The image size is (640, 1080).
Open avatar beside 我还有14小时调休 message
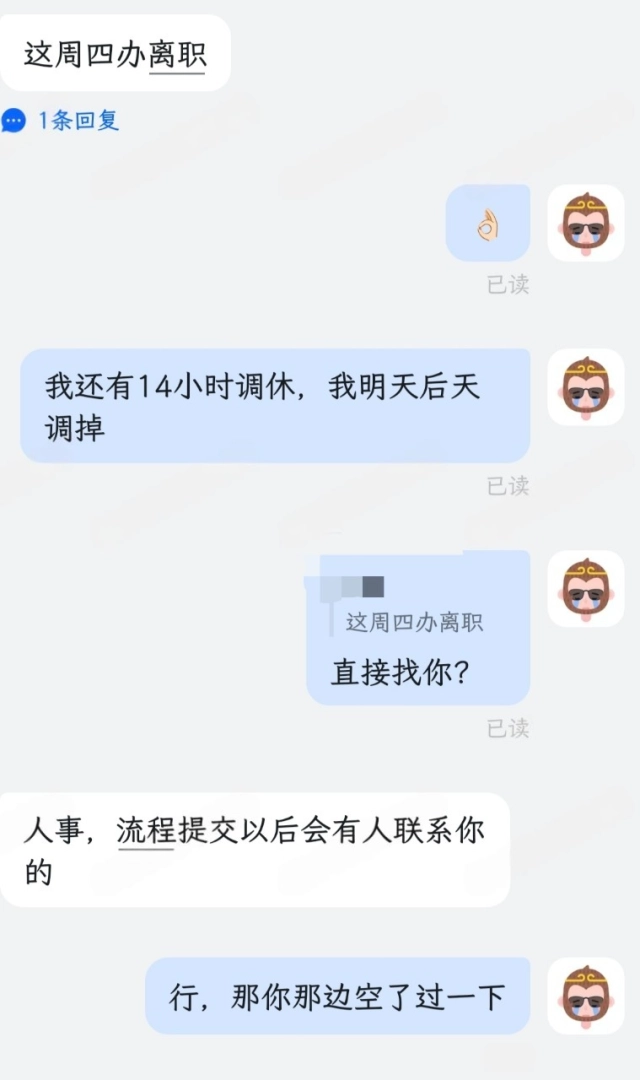pyautogui.click(x=585, y=387)
